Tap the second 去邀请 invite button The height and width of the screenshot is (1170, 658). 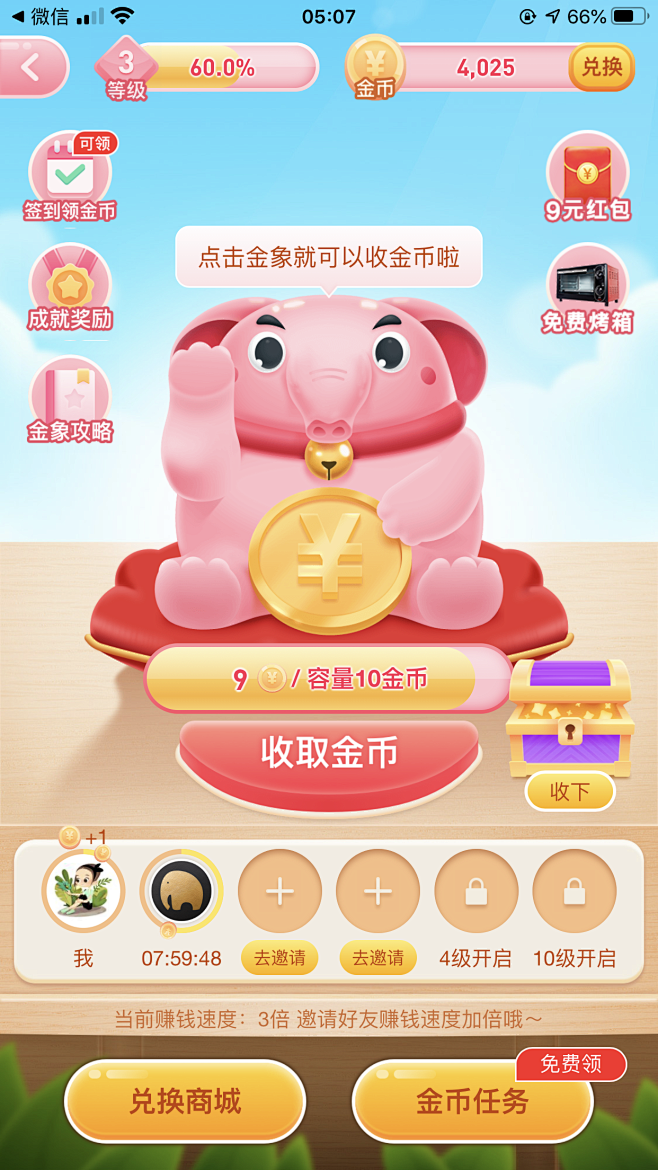click(378, 957)
